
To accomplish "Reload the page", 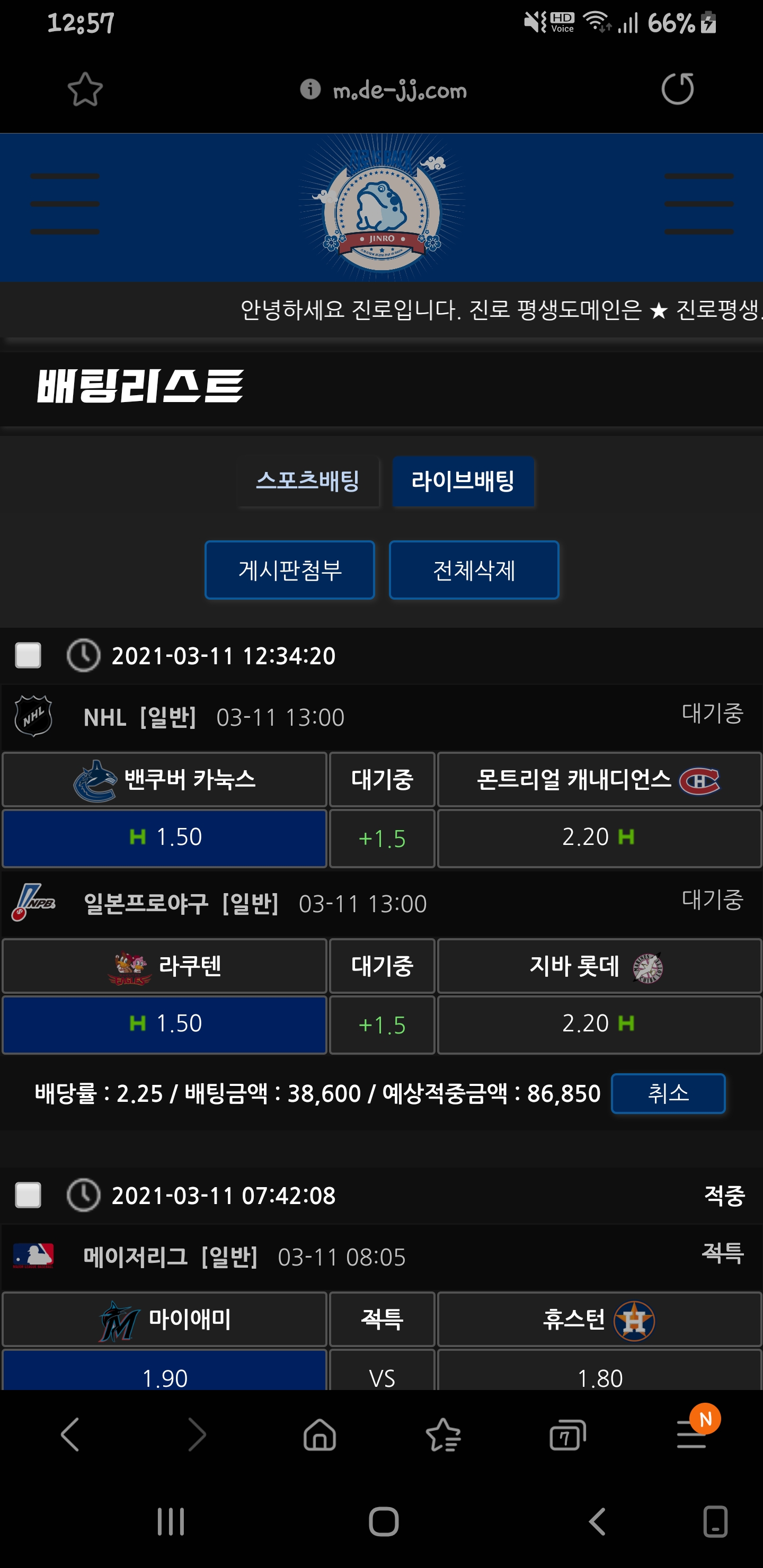I will [x=677, y=90].
